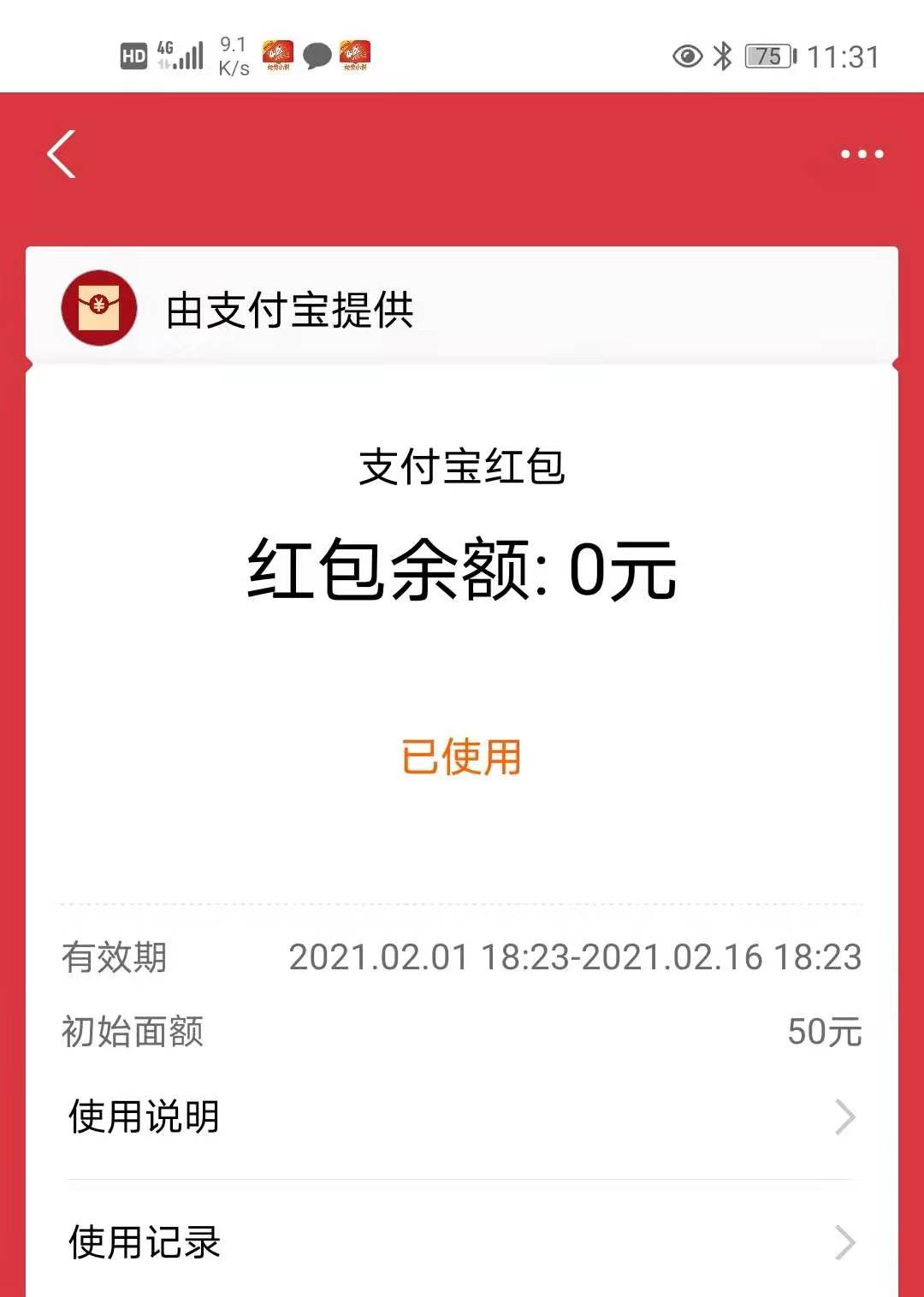Open the 使用记录 row
The image size is (924, 1297).
462,1241
